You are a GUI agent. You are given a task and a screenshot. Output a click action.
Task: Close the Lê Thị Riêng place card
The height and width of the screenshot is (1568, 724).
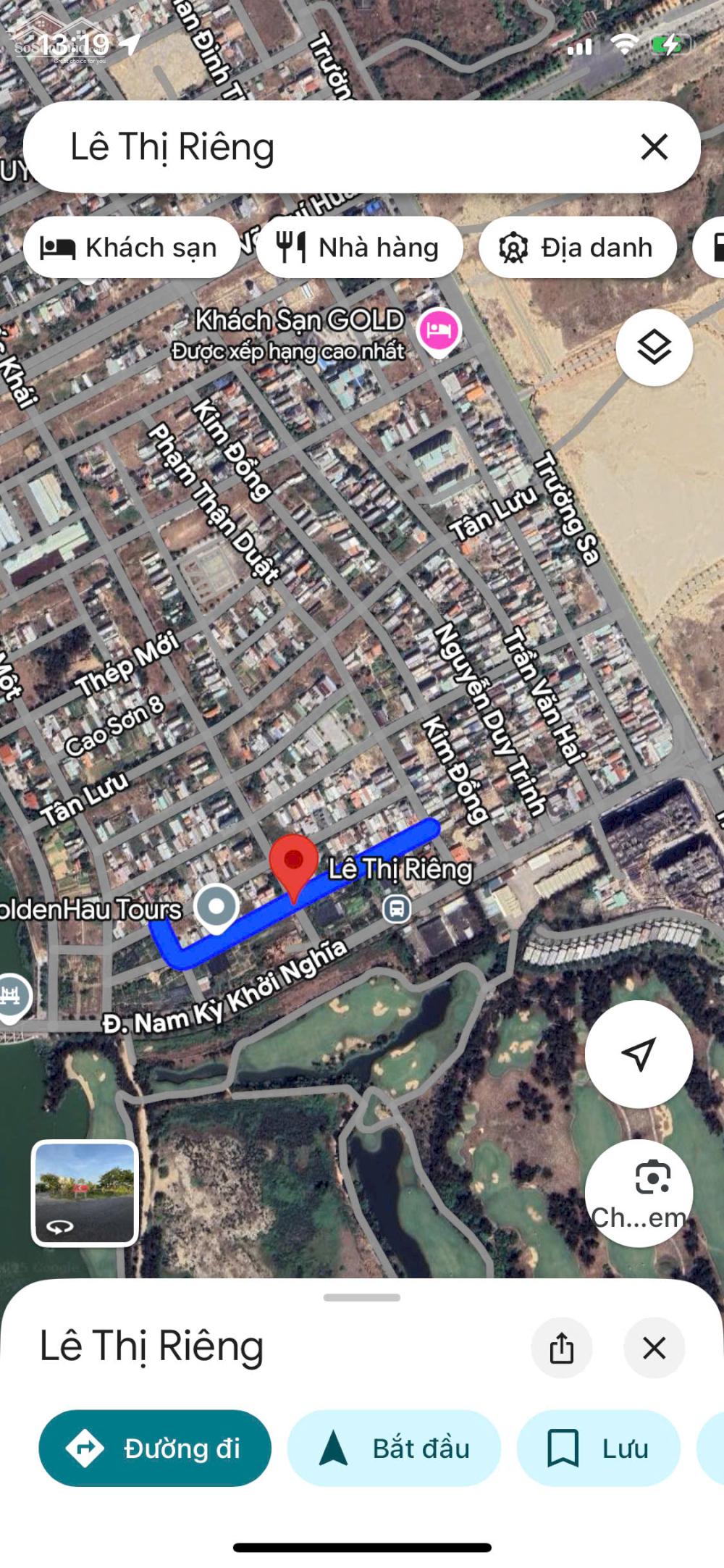tap(654, 1348)
